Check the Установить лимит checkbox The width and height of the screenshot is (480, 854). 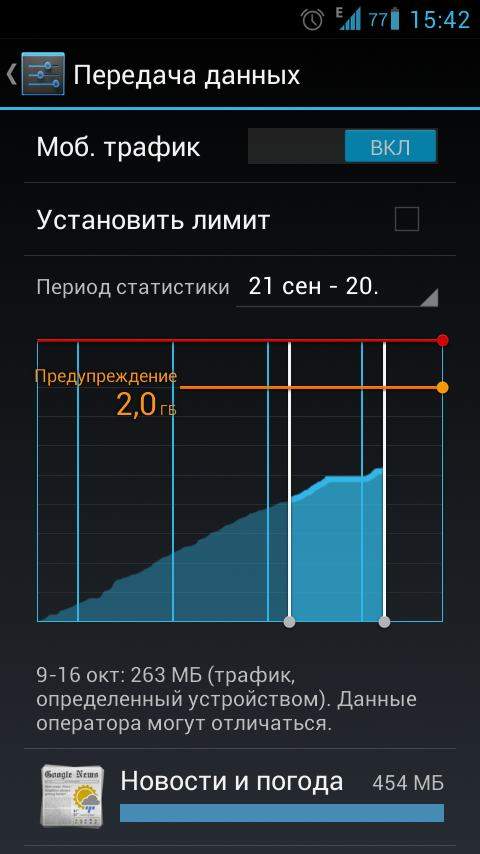406,219
